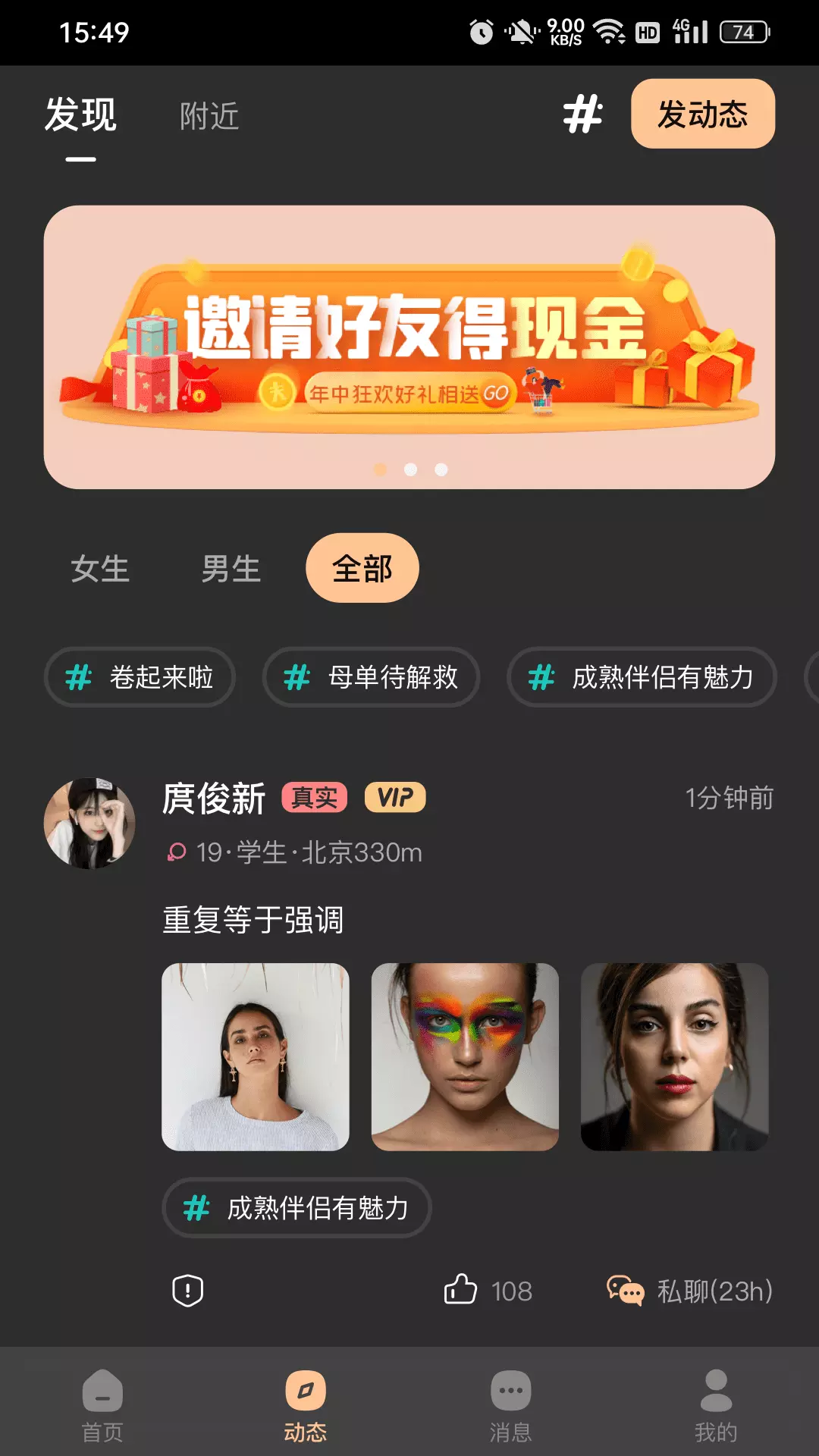The width and height of the screenshot is (819, 1456).
Task: Open the 消息 tab
Action: pyautogui.click(x=510, y=1405)
